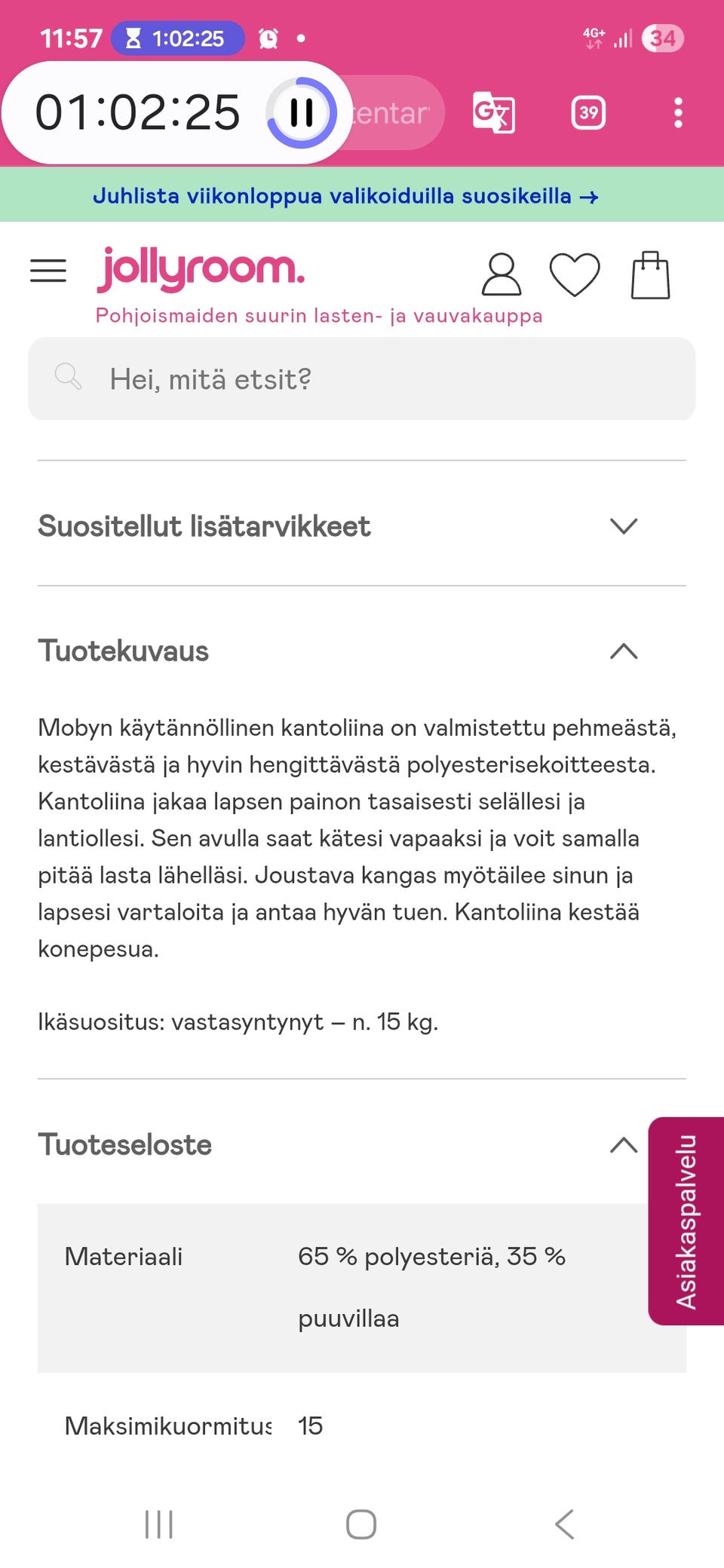Collapse the Tuoteseloste section
Screen dimensions: 724x1568
point(623,1144)
